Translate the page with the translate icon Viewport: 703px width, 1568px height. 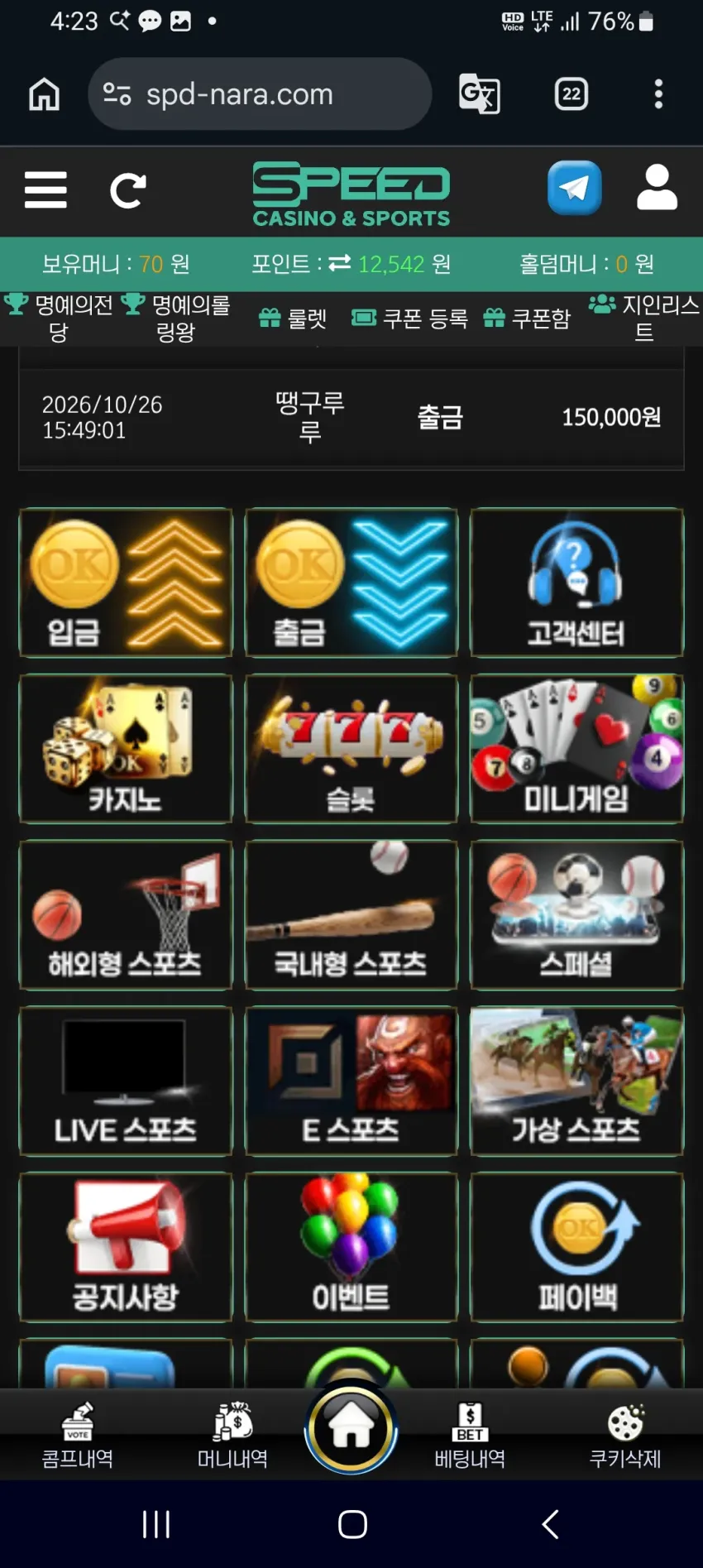tap(480, 94)
